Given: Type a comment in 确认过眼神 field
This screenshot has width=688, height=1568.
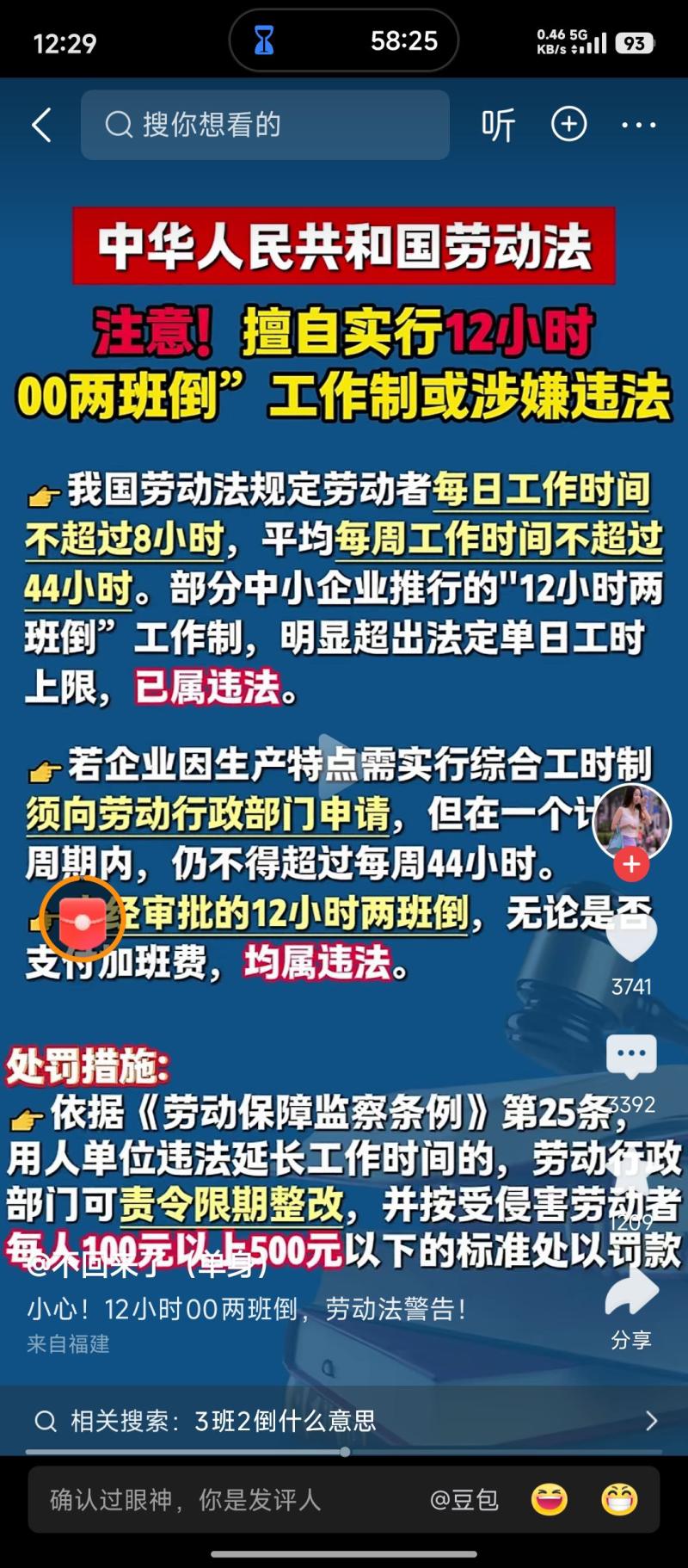Looking at the screenshot, I should click(215, 1500).
